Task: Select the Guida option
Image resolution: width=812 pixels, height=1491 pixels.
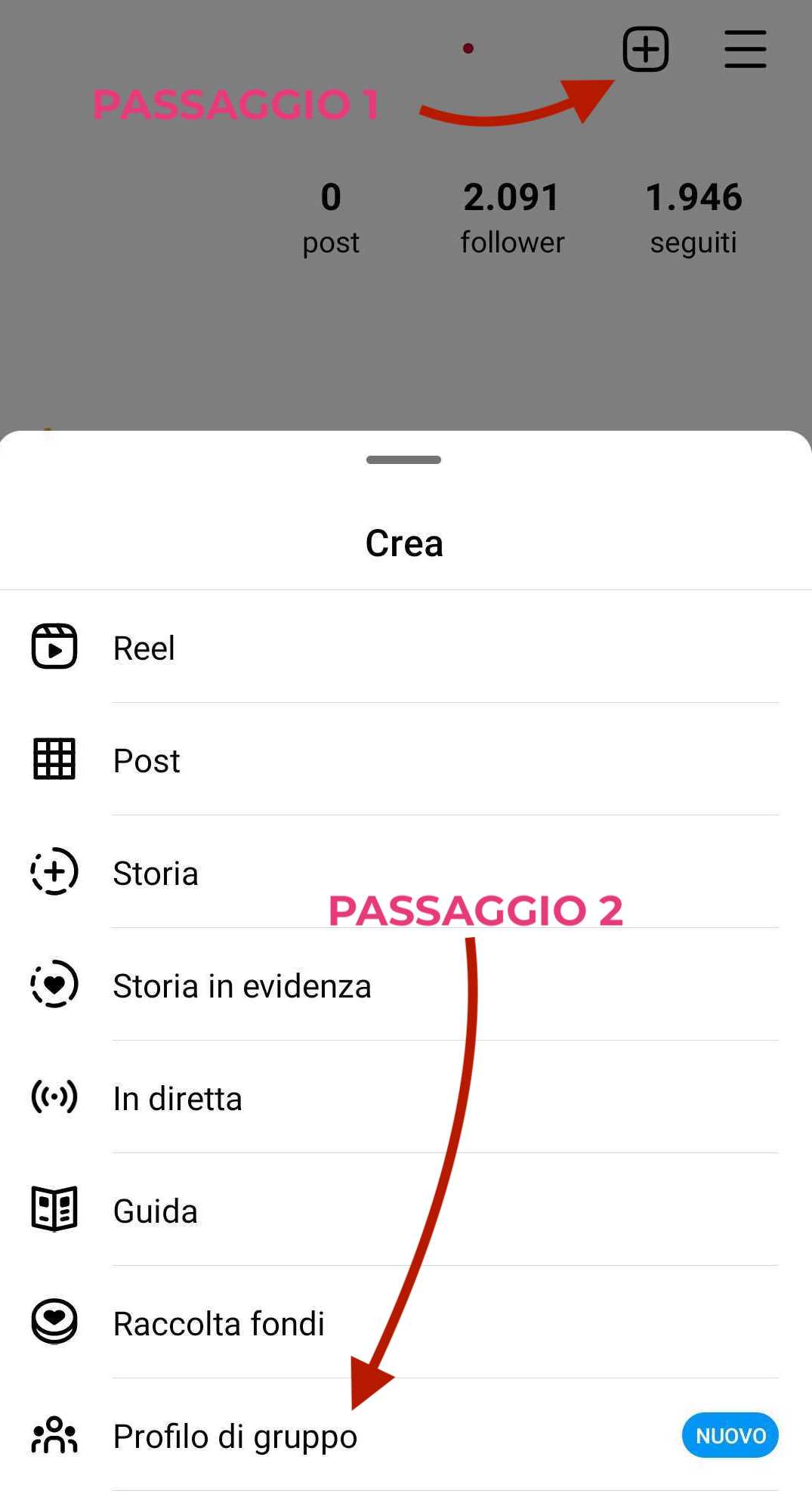Action: click(156, 1211)
